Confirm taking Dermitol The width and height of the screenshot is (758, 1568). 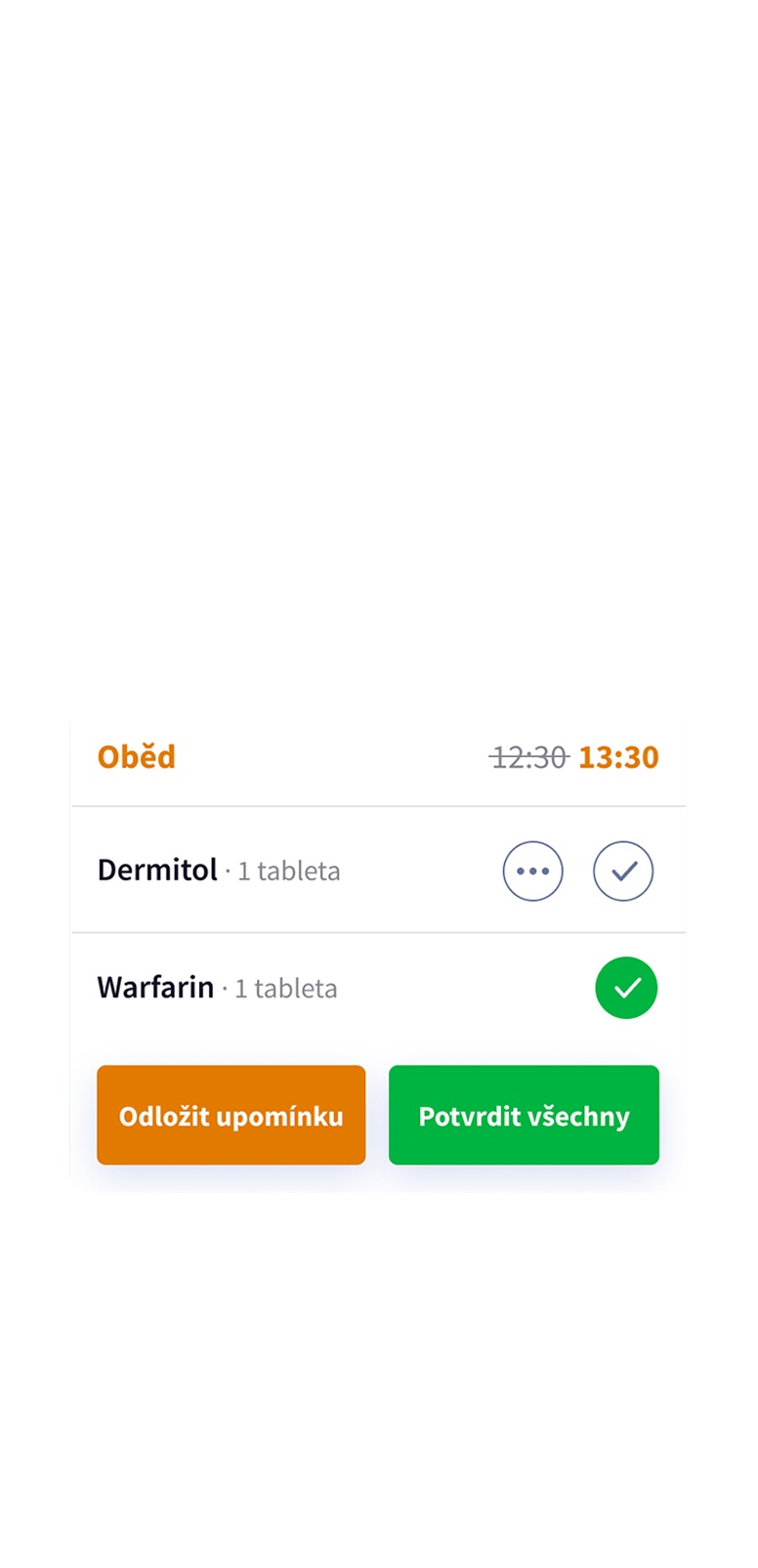pyautogui.click(x=623, y=870)
